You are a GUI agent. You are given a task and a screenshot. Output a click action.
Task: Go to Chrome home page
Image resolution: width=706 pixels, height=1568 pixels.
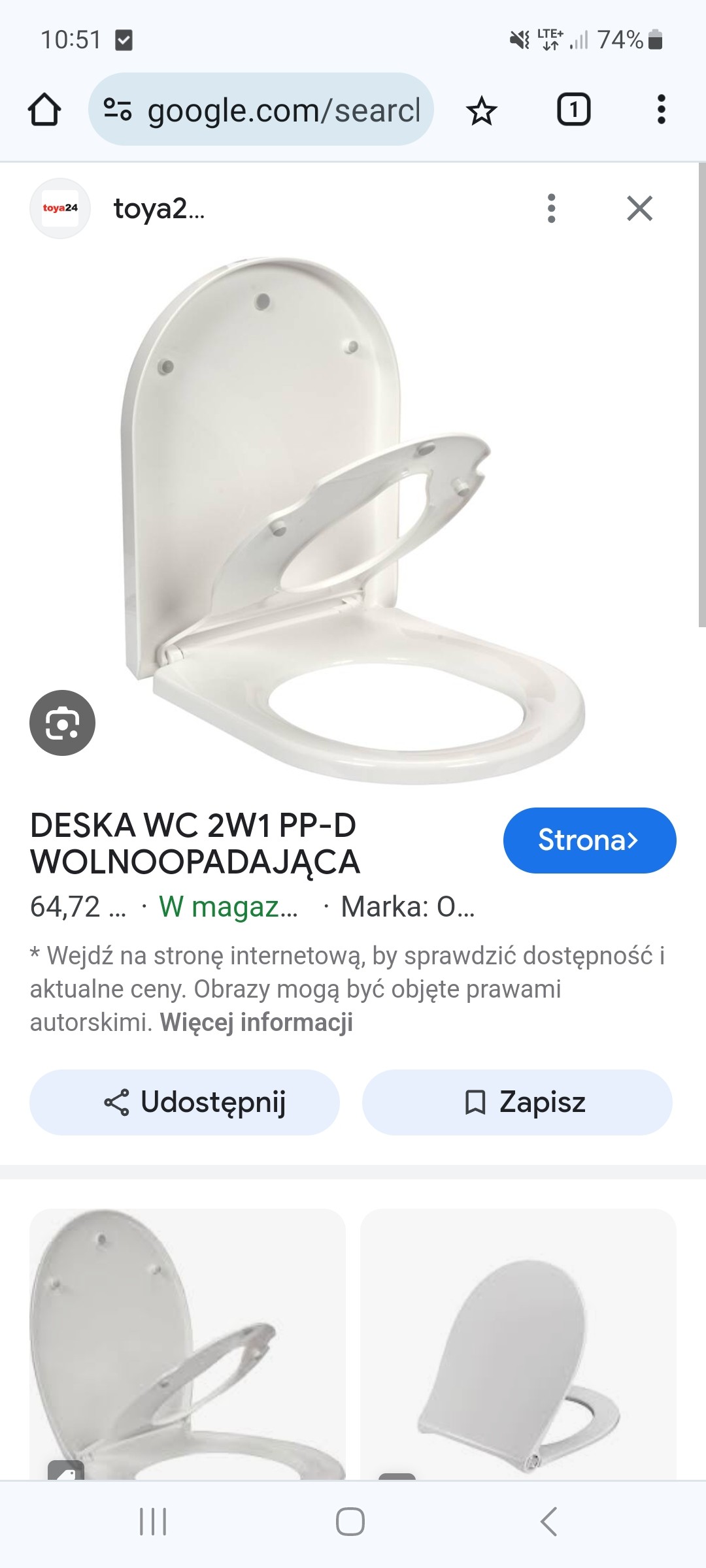pyautogui.click(x=44, y=110)
